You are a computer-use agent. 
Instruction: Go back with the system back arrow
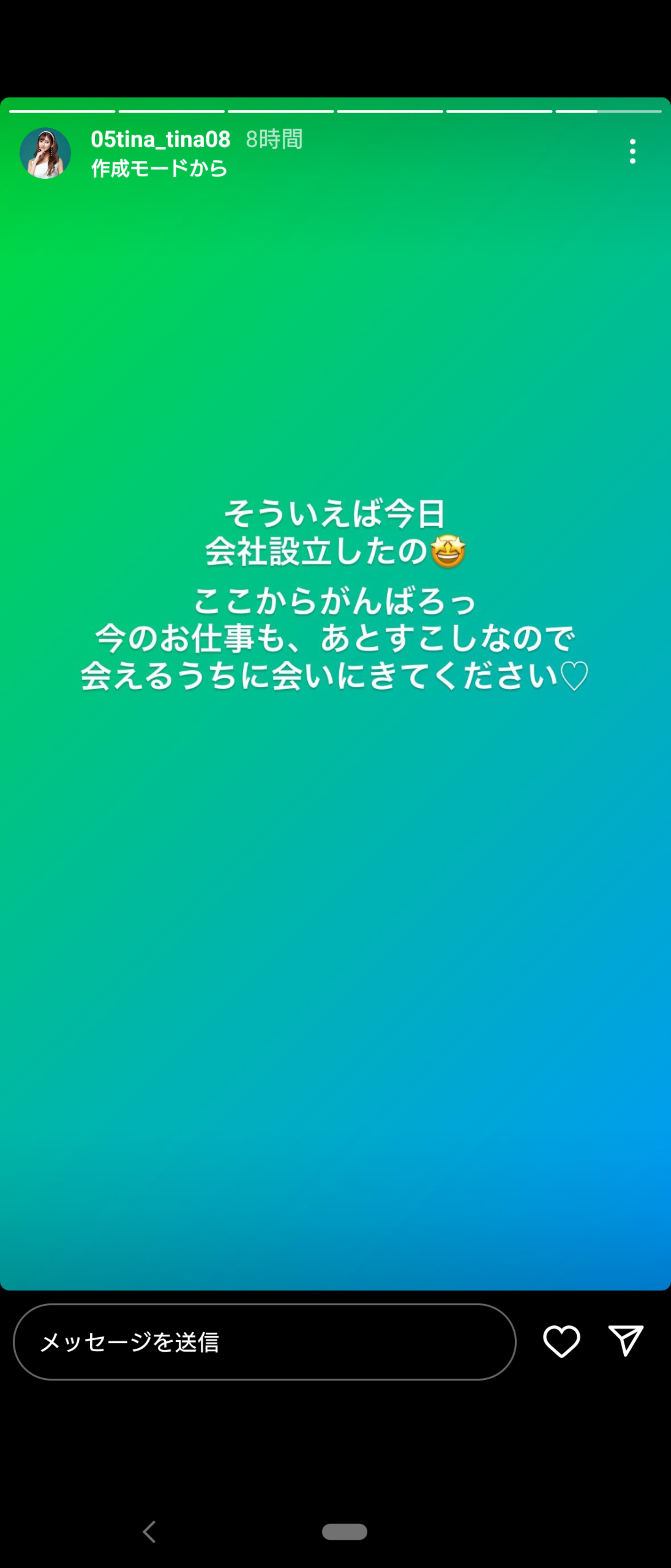[150, 1532]
